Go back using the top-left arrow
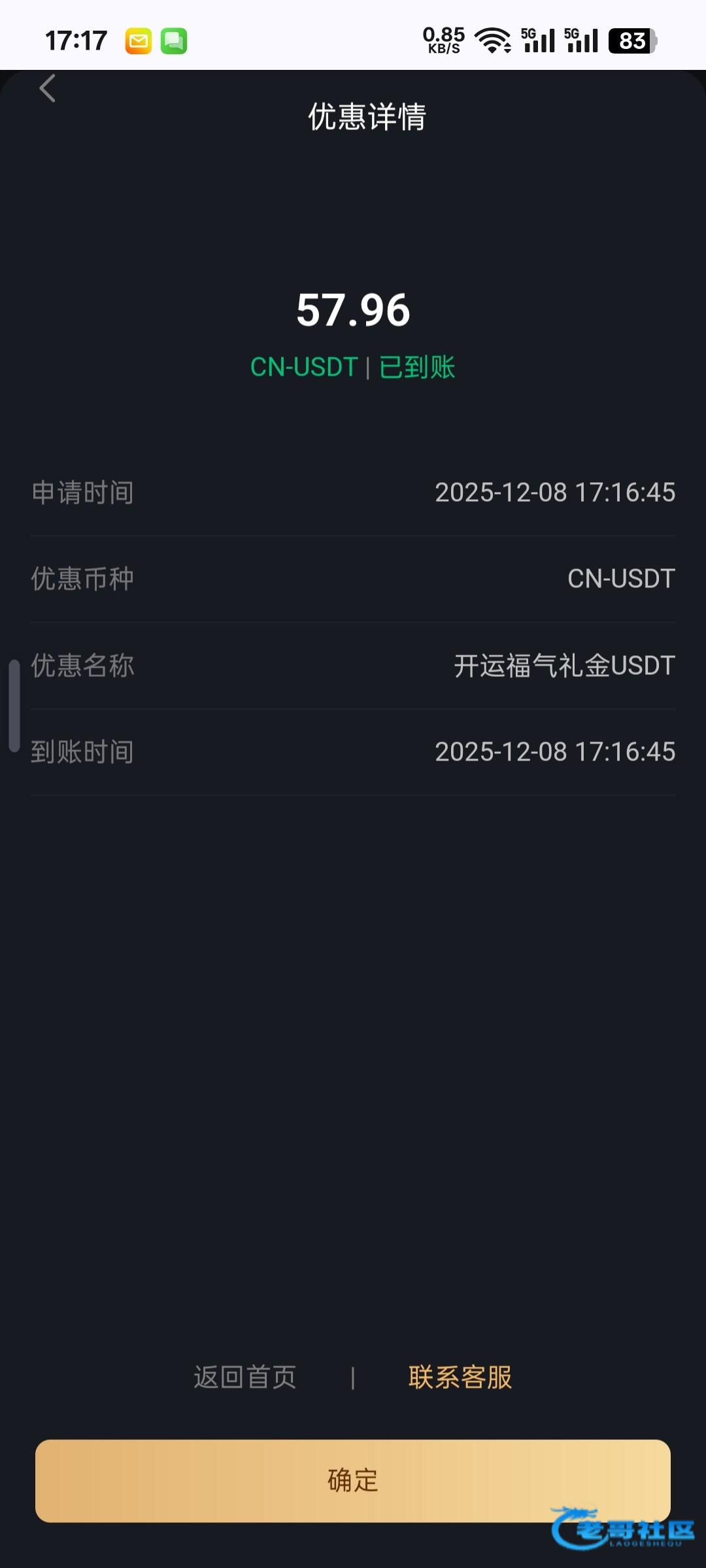Image resolution: width=706 pixels, height=1568 pixels. [47, 89]
